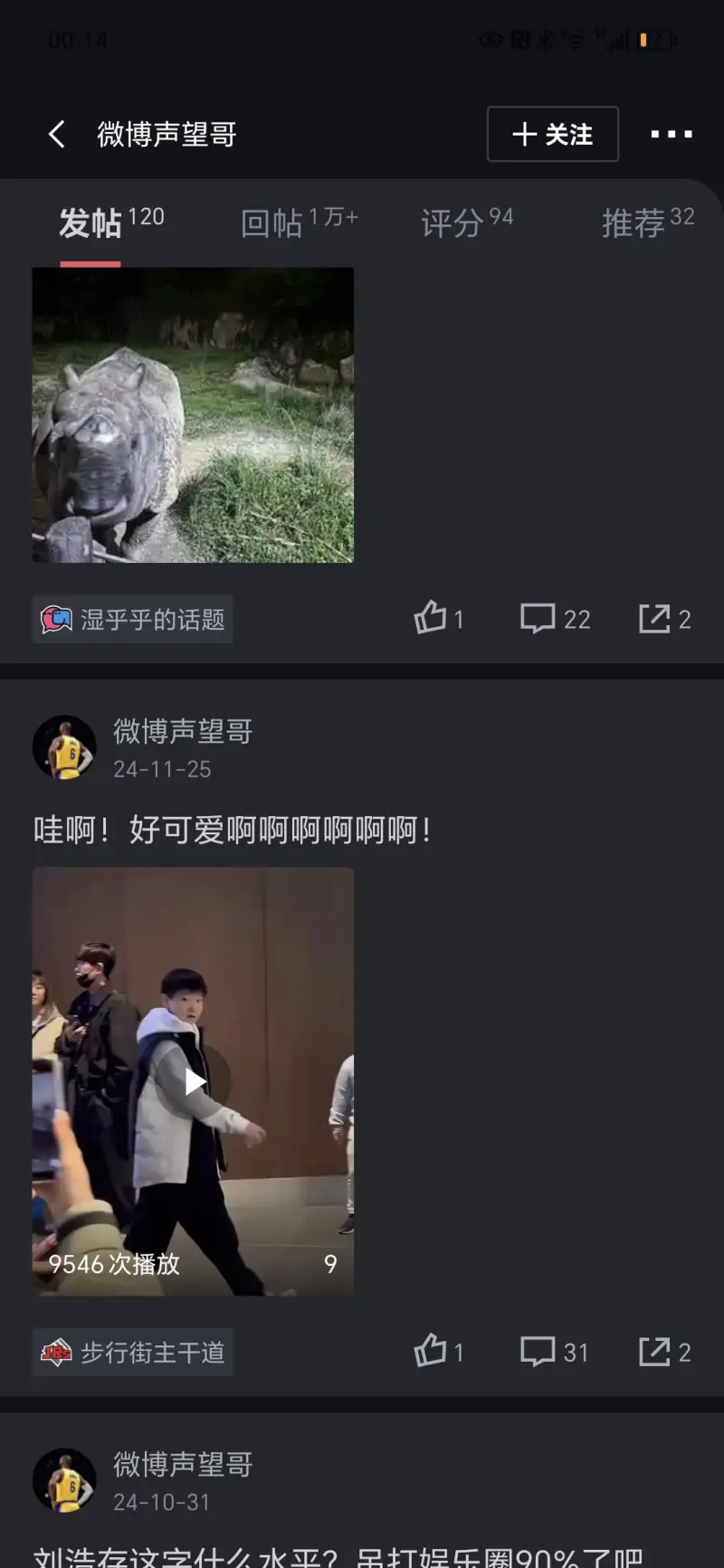
Task: Tap the 关注 follow button
Action: (x=552, y=134)
